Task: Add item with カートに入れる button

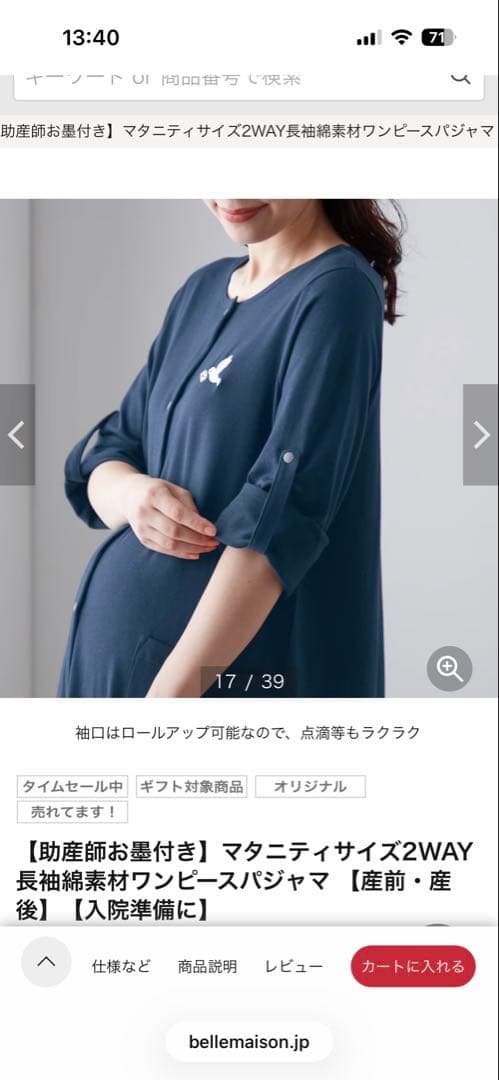Action: coord(413,966)
